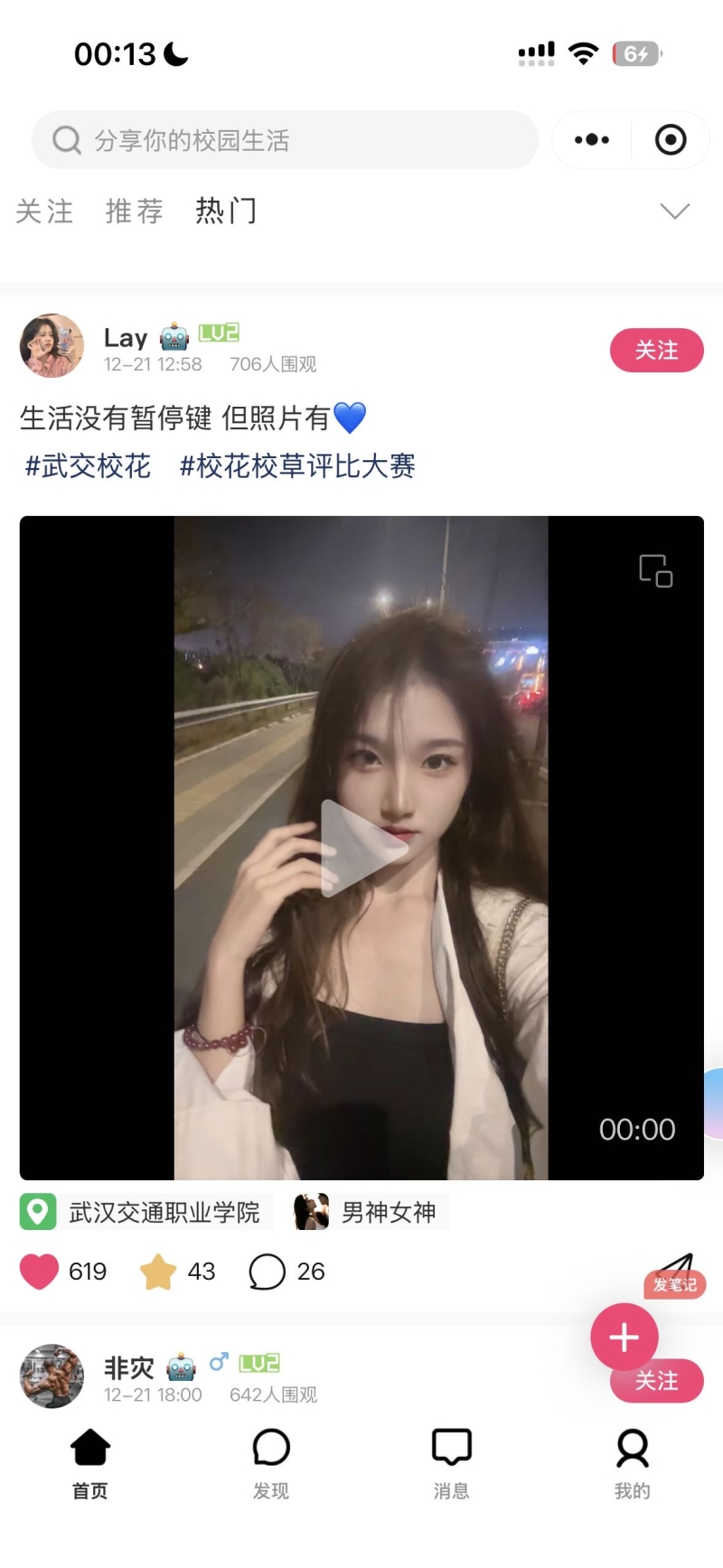Screen dimensions: 723x1568
Task: Expand the category dropdown chevron
Action: [x=674, y=211]
